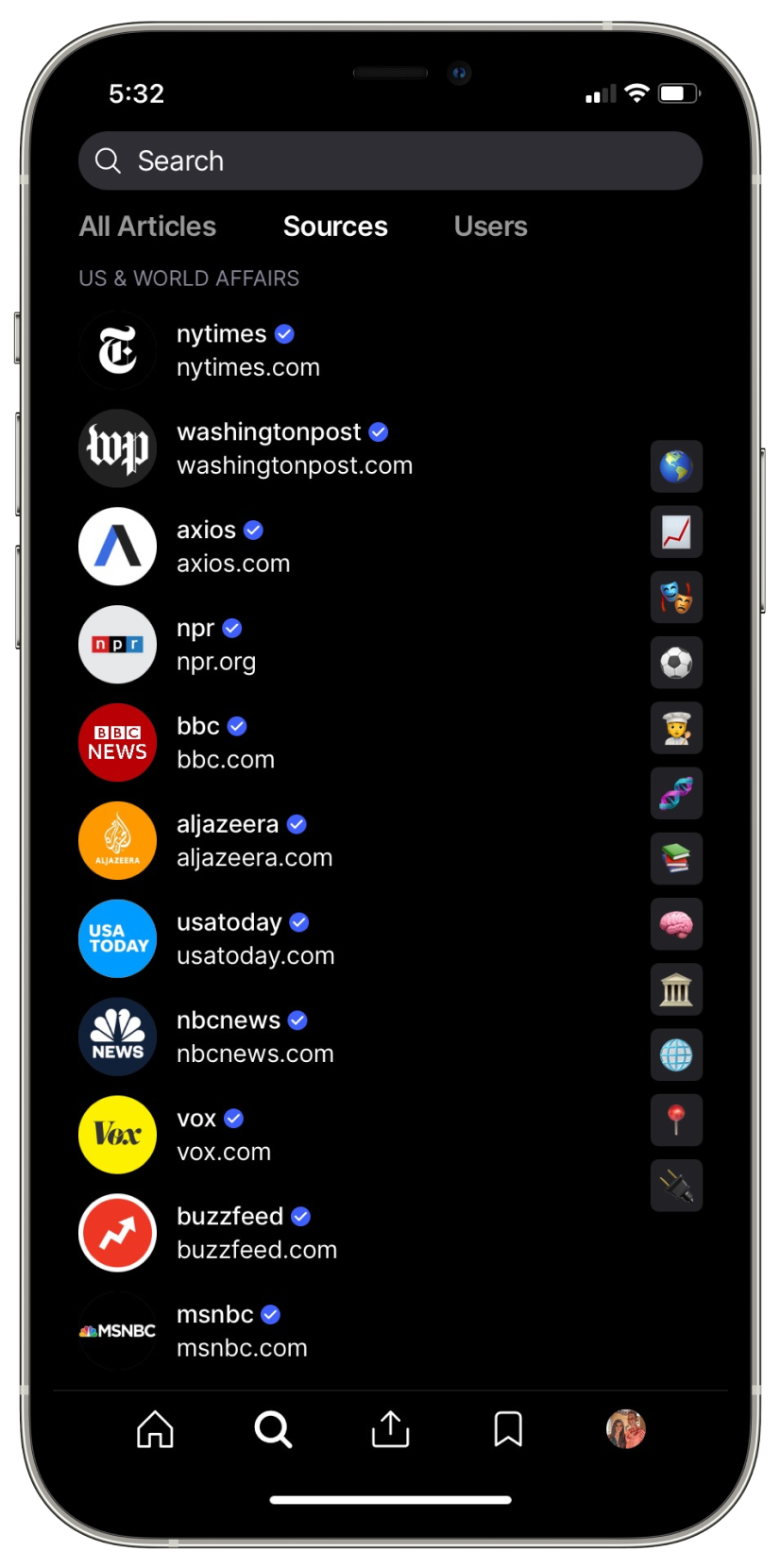Go to the Home tab

click(155, 1429)
